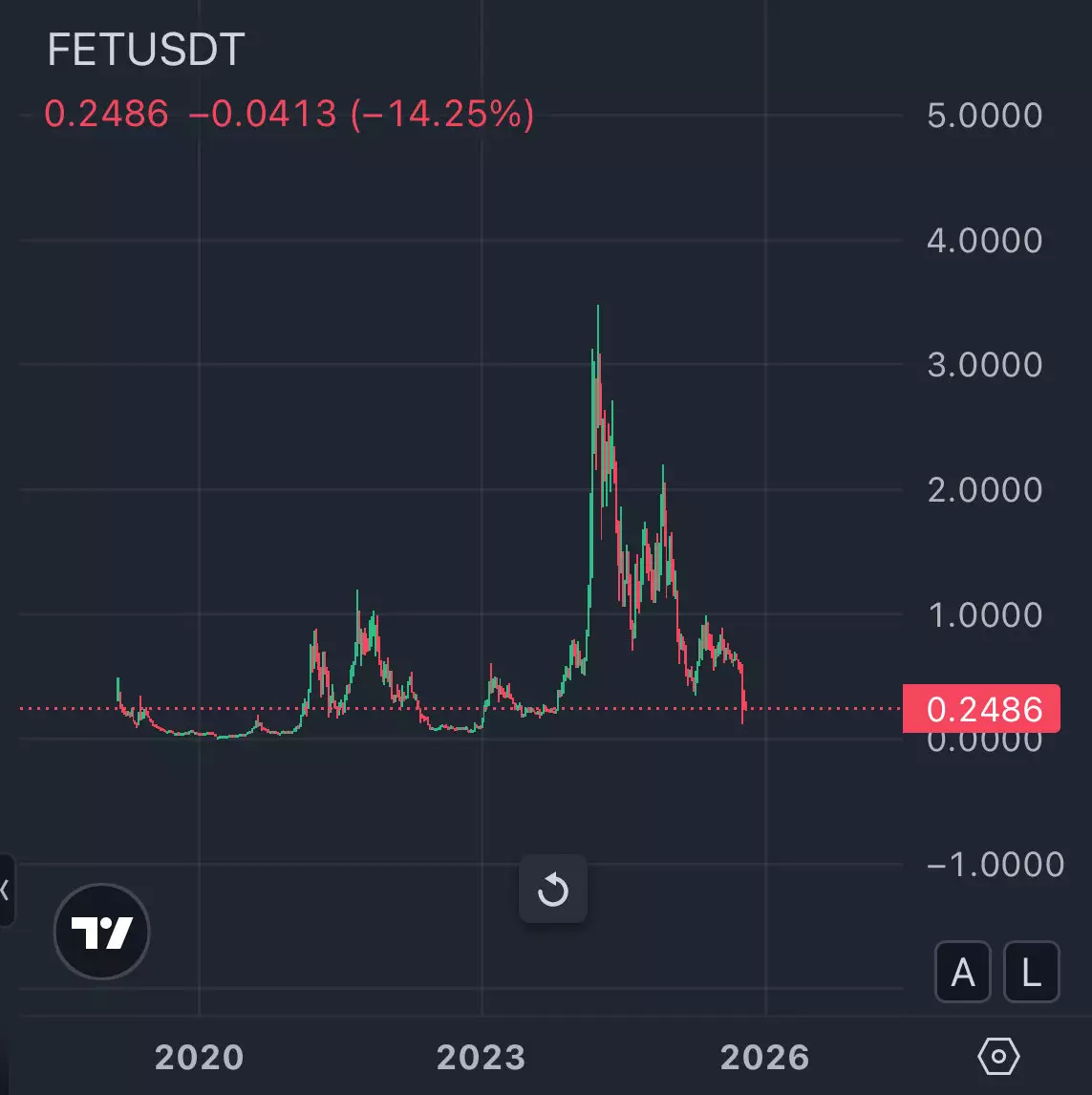Toggle log scale with the L button
1092x1095 pixels.
tap(1031, 973)
